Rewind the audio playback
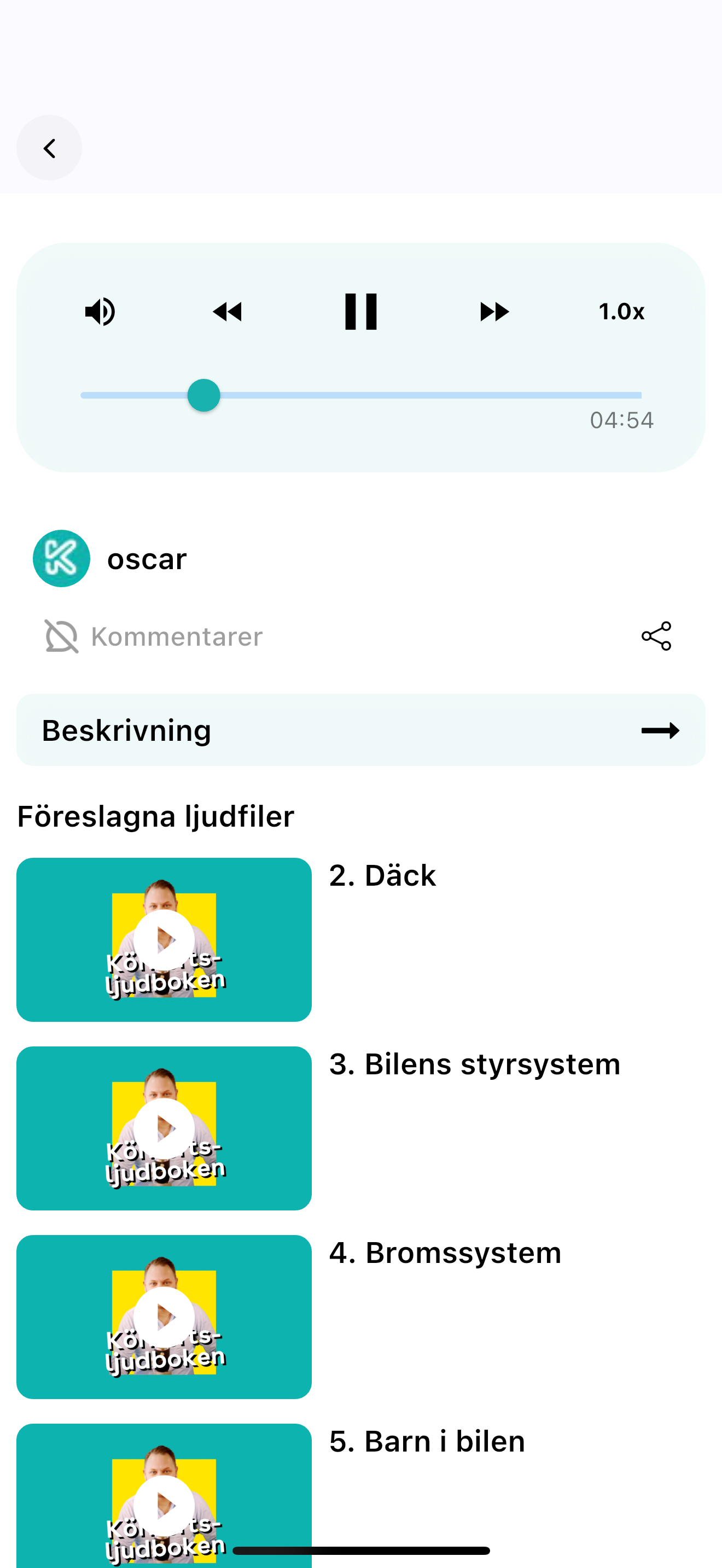Image resolution: width=722 pixels, height=1568 pixels. pos(228,312)
